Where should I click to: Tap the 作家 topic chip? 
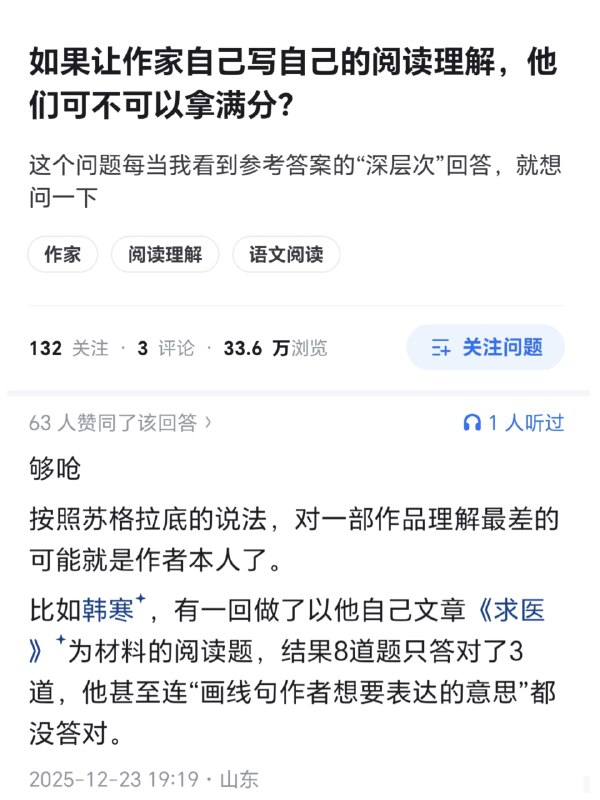tap(62, 254)
